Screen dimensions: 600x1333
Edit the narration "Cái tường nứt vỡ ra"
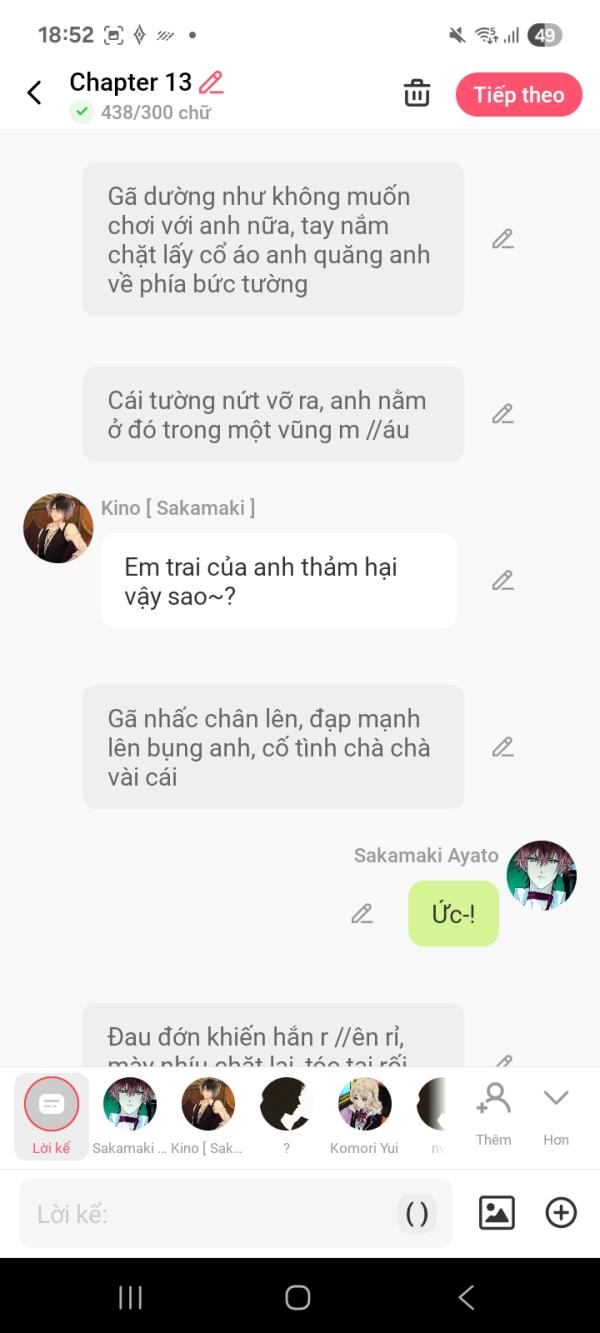(x=502, y=414)
